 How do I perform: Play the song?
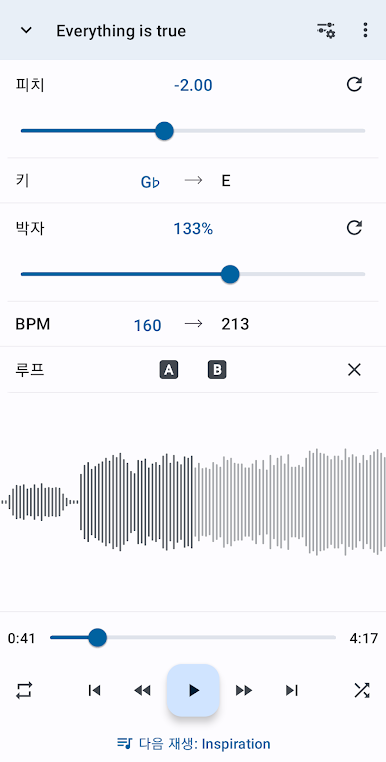tap(193, 690)
